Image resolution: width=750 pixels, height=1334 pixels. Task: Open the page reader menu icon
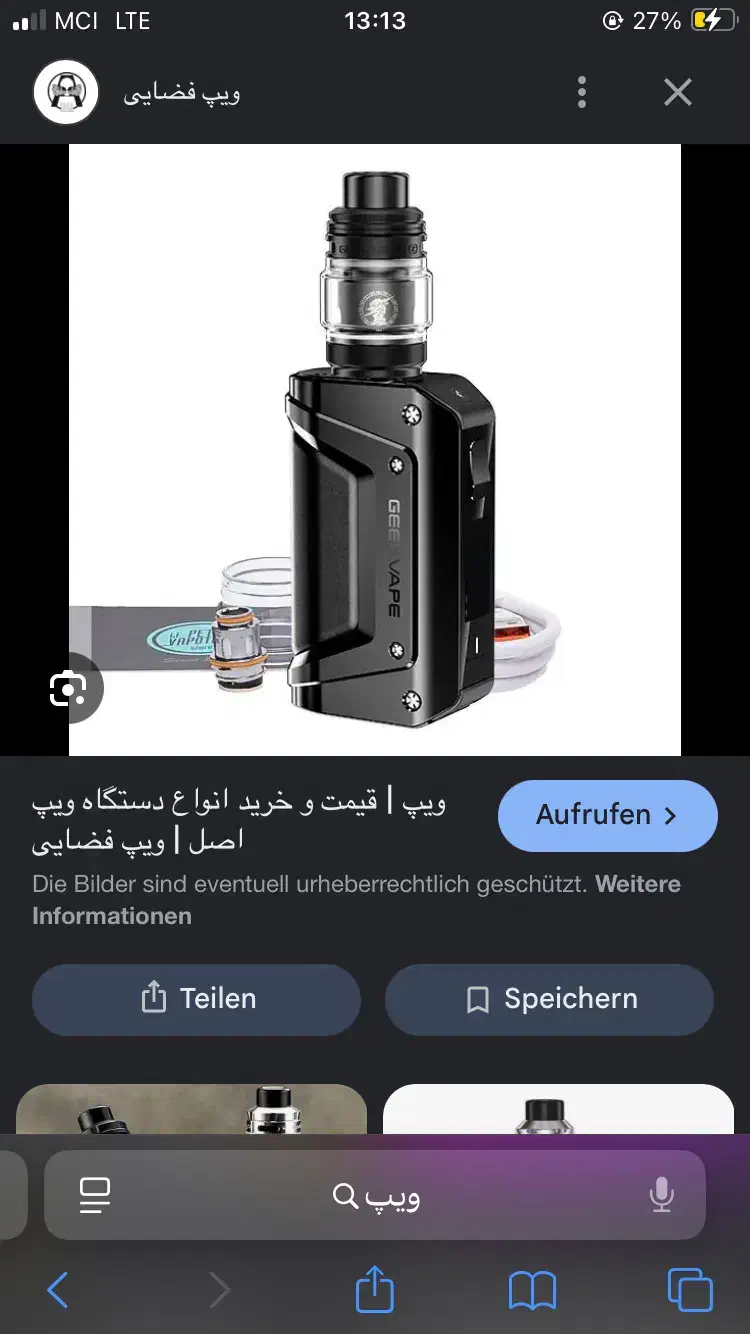[95, 1196]
